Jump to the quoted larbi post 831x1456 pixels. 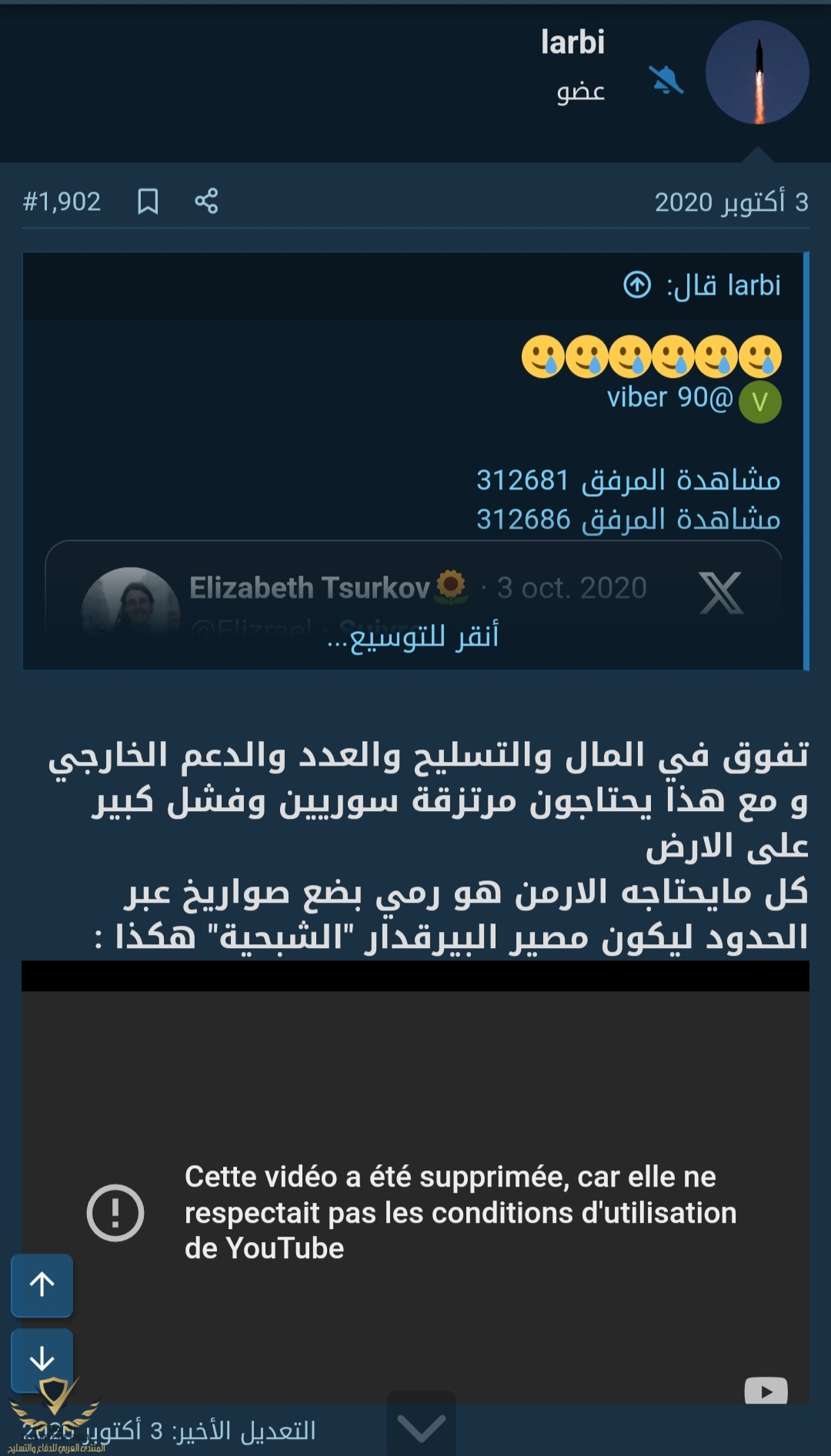(x=637, y=285)
